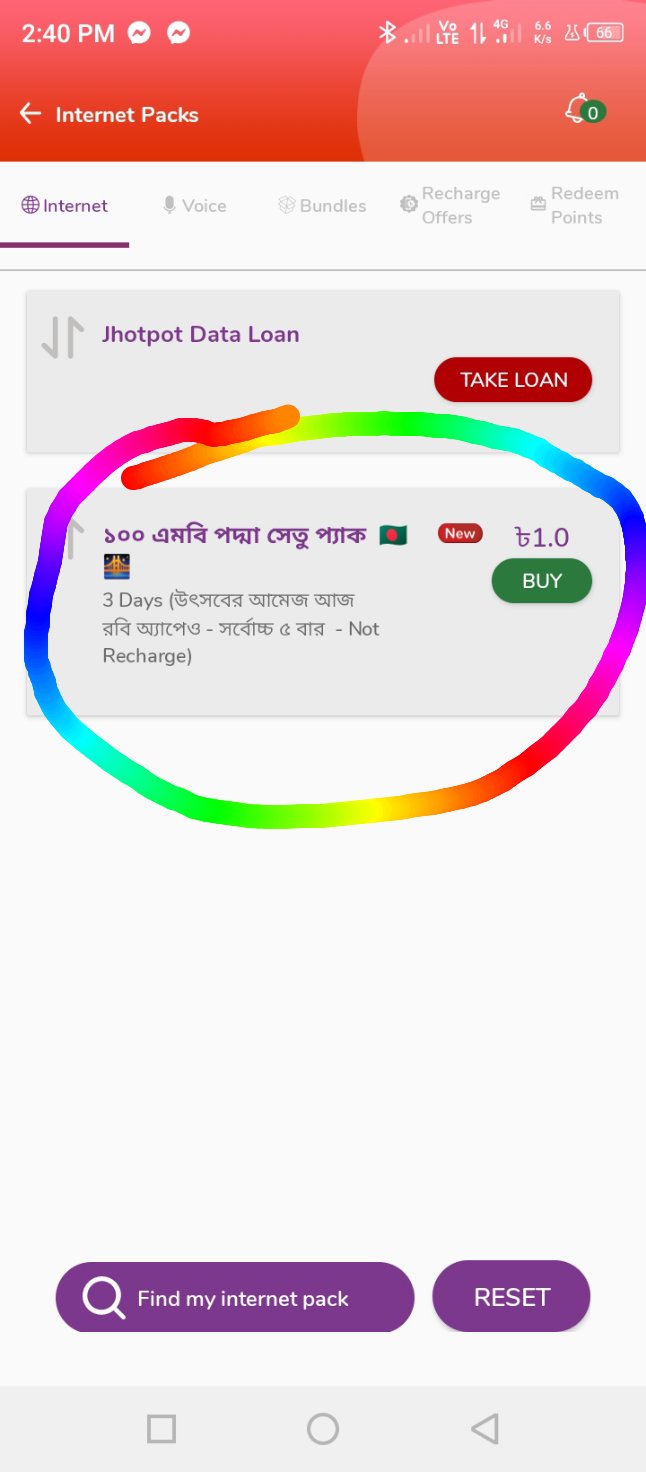Buy the ১০০ এমবি পদ্মা সেতু প্যাক
This screenshot has height=1472, width=646.
[542, 581]
